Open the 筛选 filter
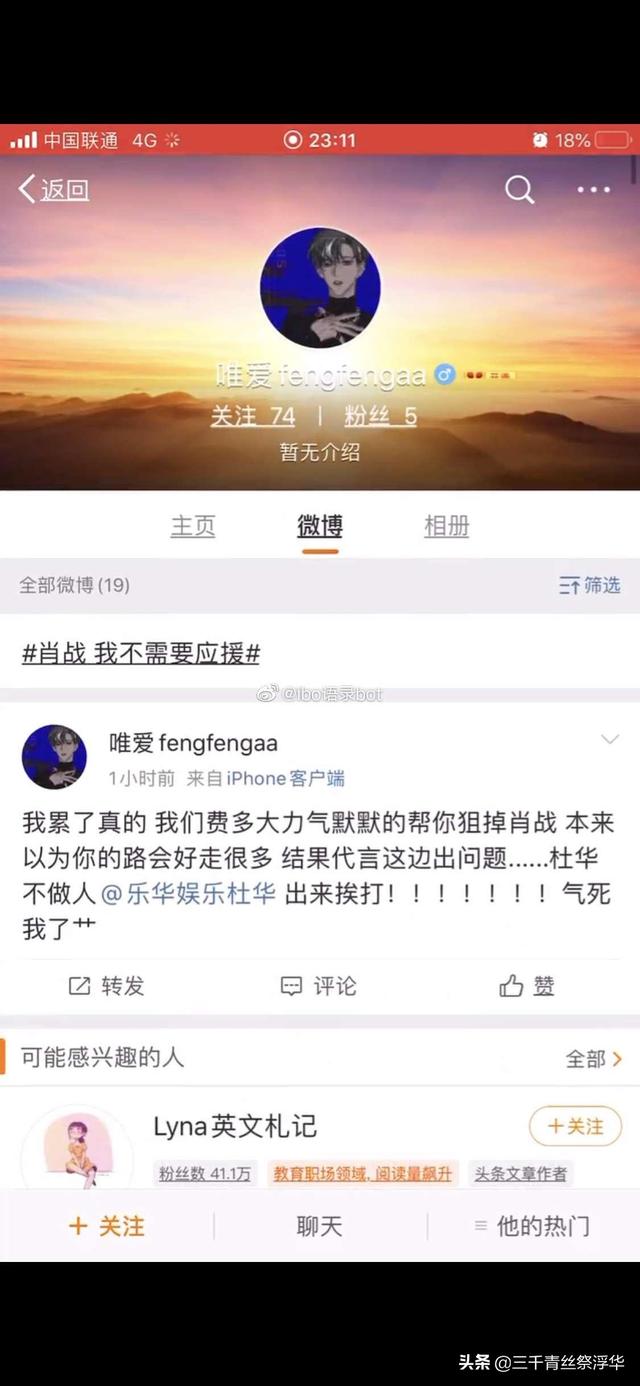 click(x=590, y=585)
